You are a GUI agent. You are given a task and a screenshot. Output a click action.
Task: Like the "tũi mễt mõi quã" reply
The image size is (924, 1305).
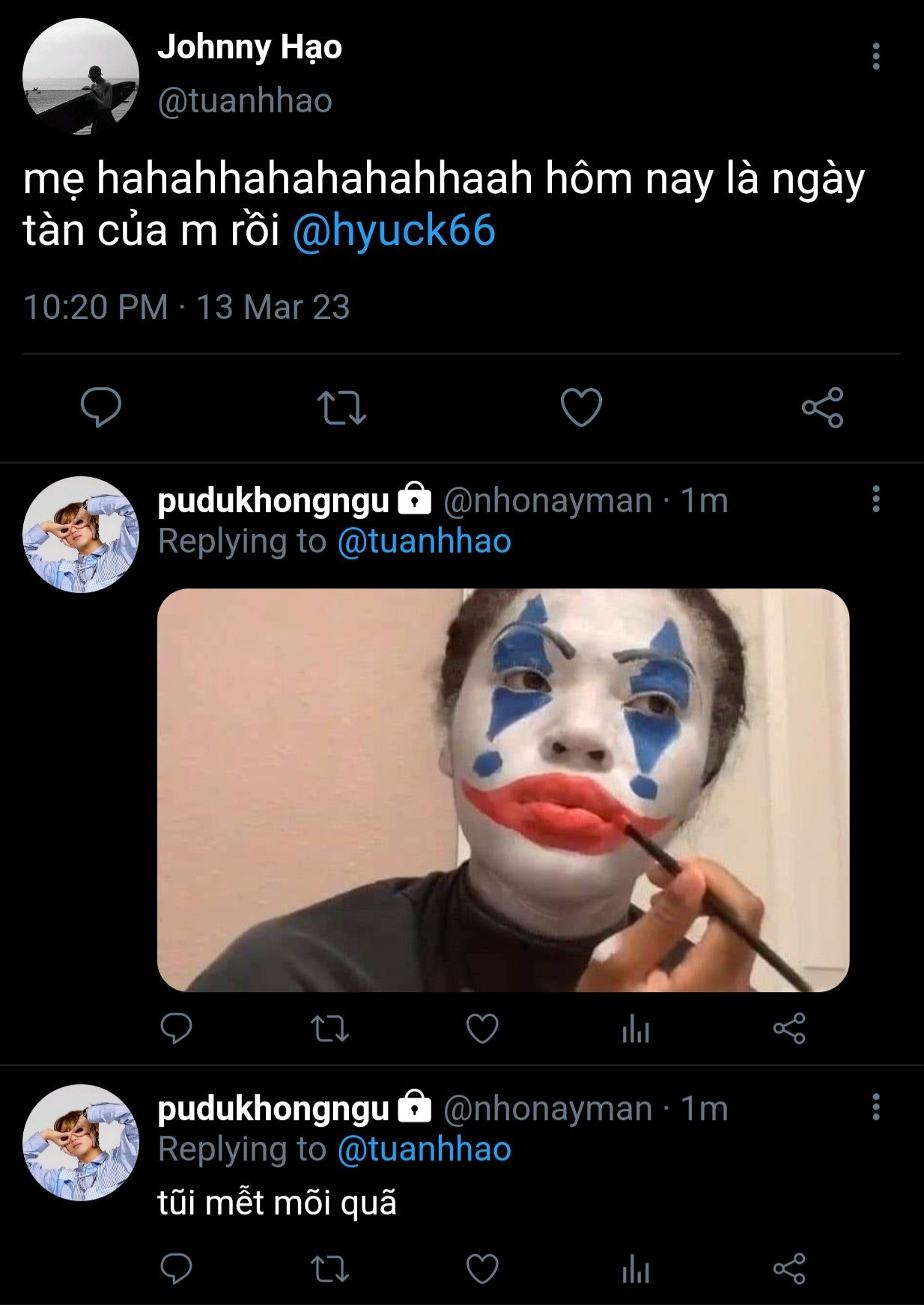point(482,1269)
